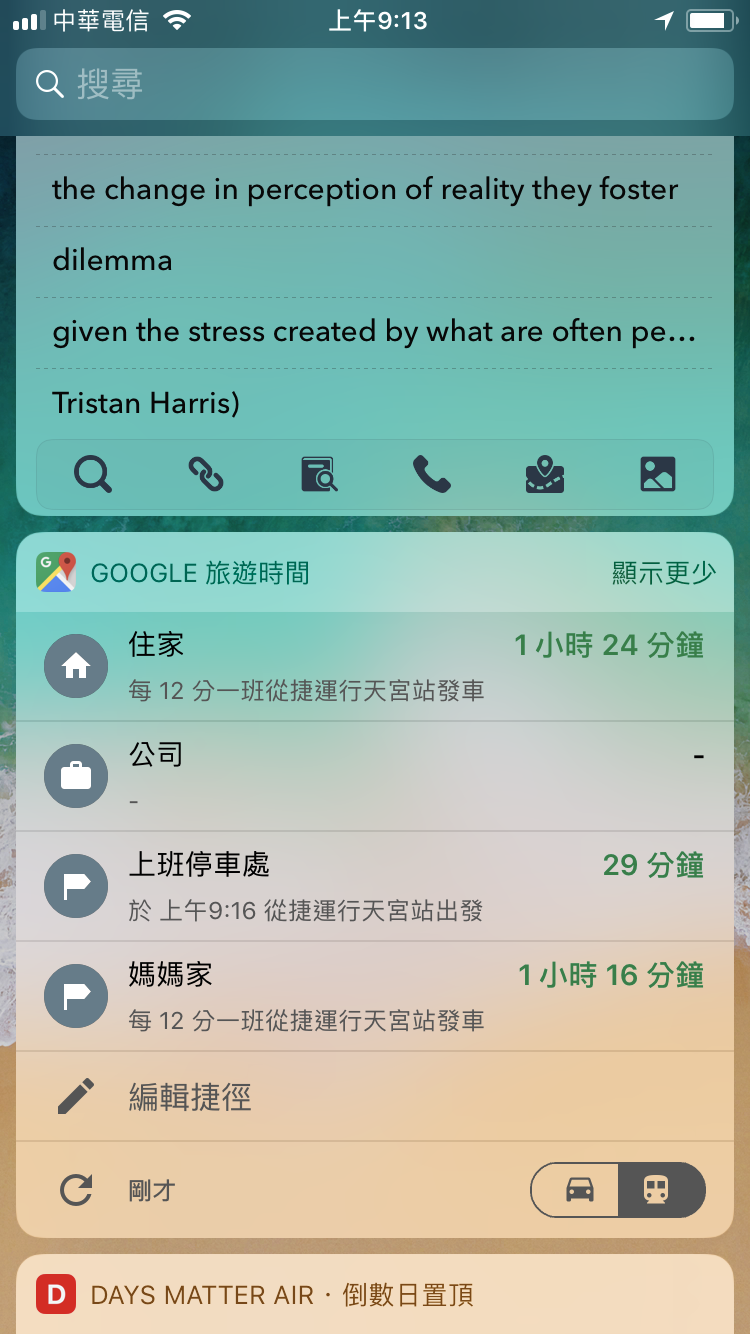Tap the image action icon
Viewport: 750px width, 1334px height.
(658, 474)
